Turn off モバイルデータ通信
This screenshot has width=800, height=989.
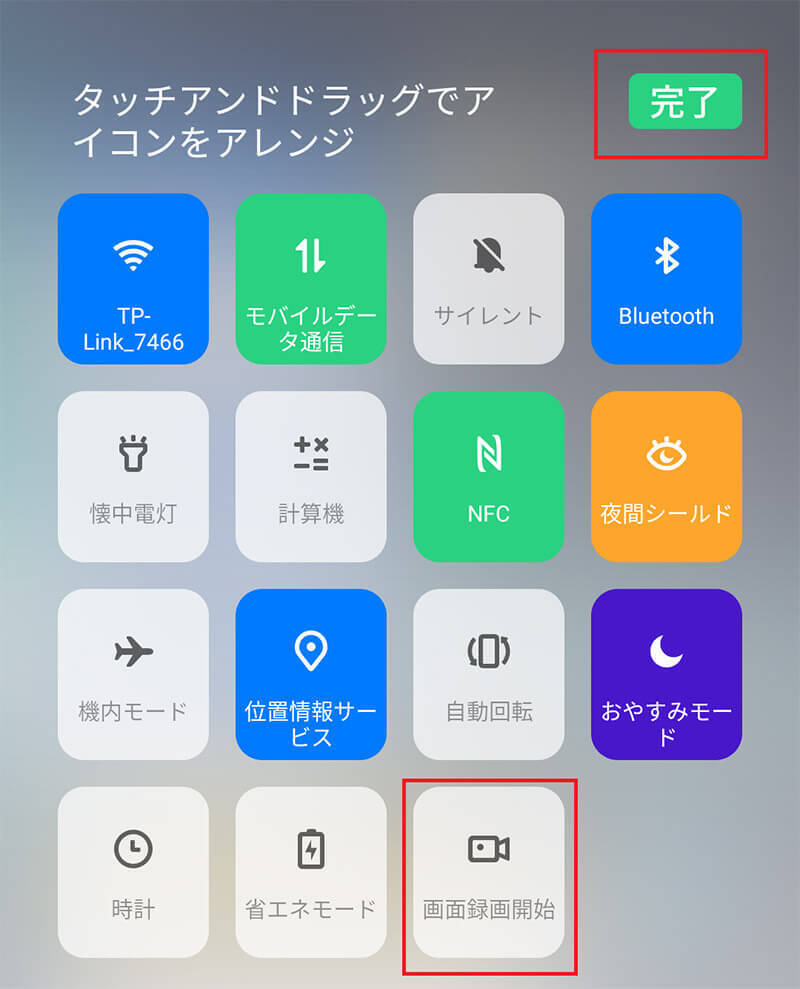pos(311,278)
